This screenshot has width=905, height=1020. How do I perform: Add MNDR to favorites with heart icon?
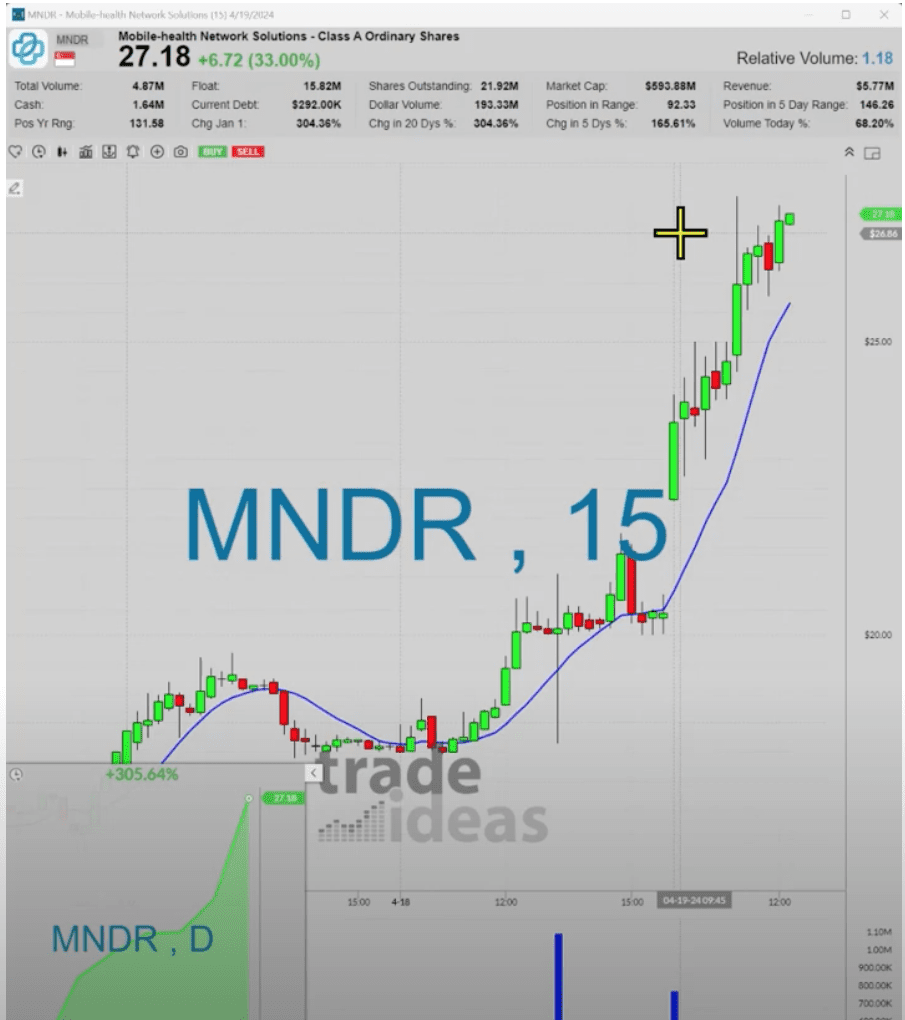tap(15, 152)
